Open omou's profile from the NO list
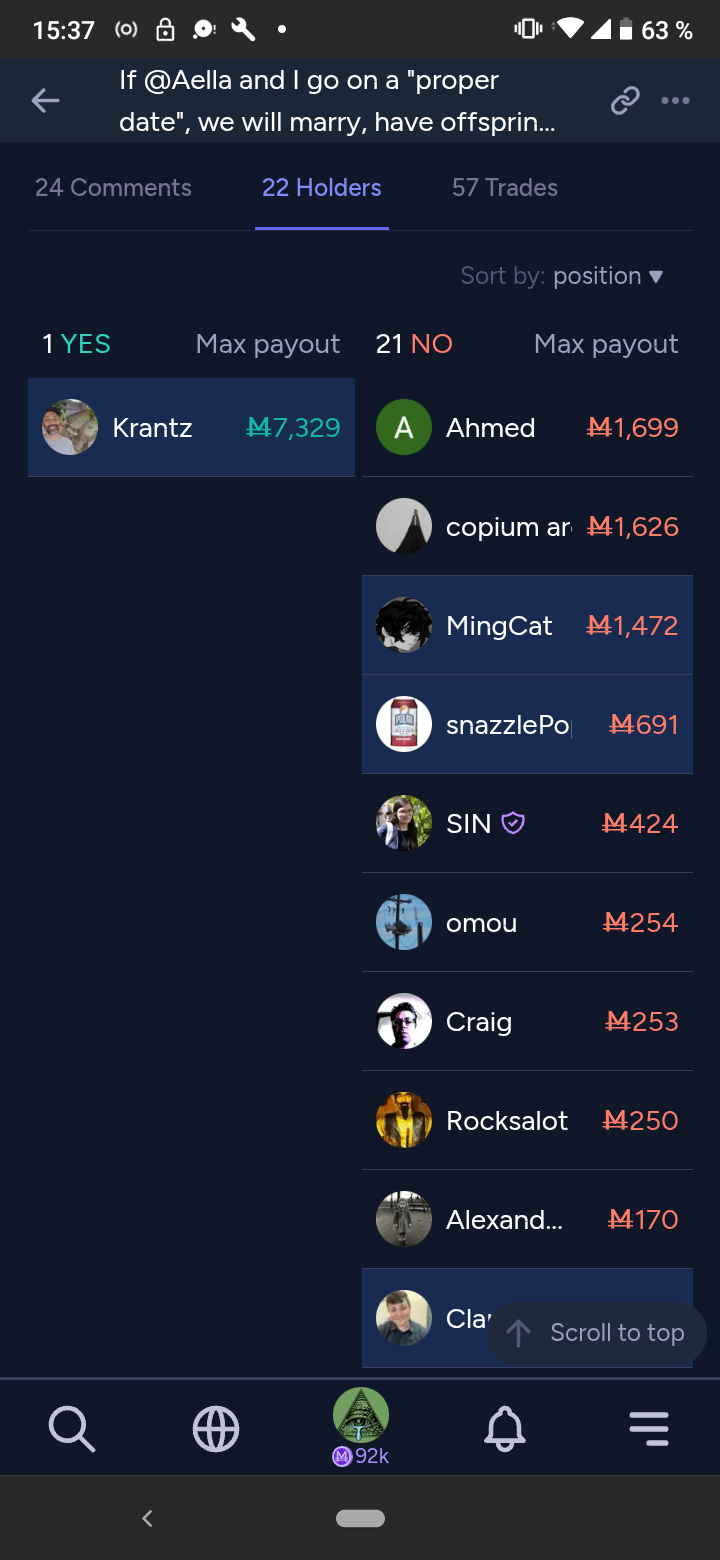The height and width of the screenshot is (1560, 720). coord(527,923)
